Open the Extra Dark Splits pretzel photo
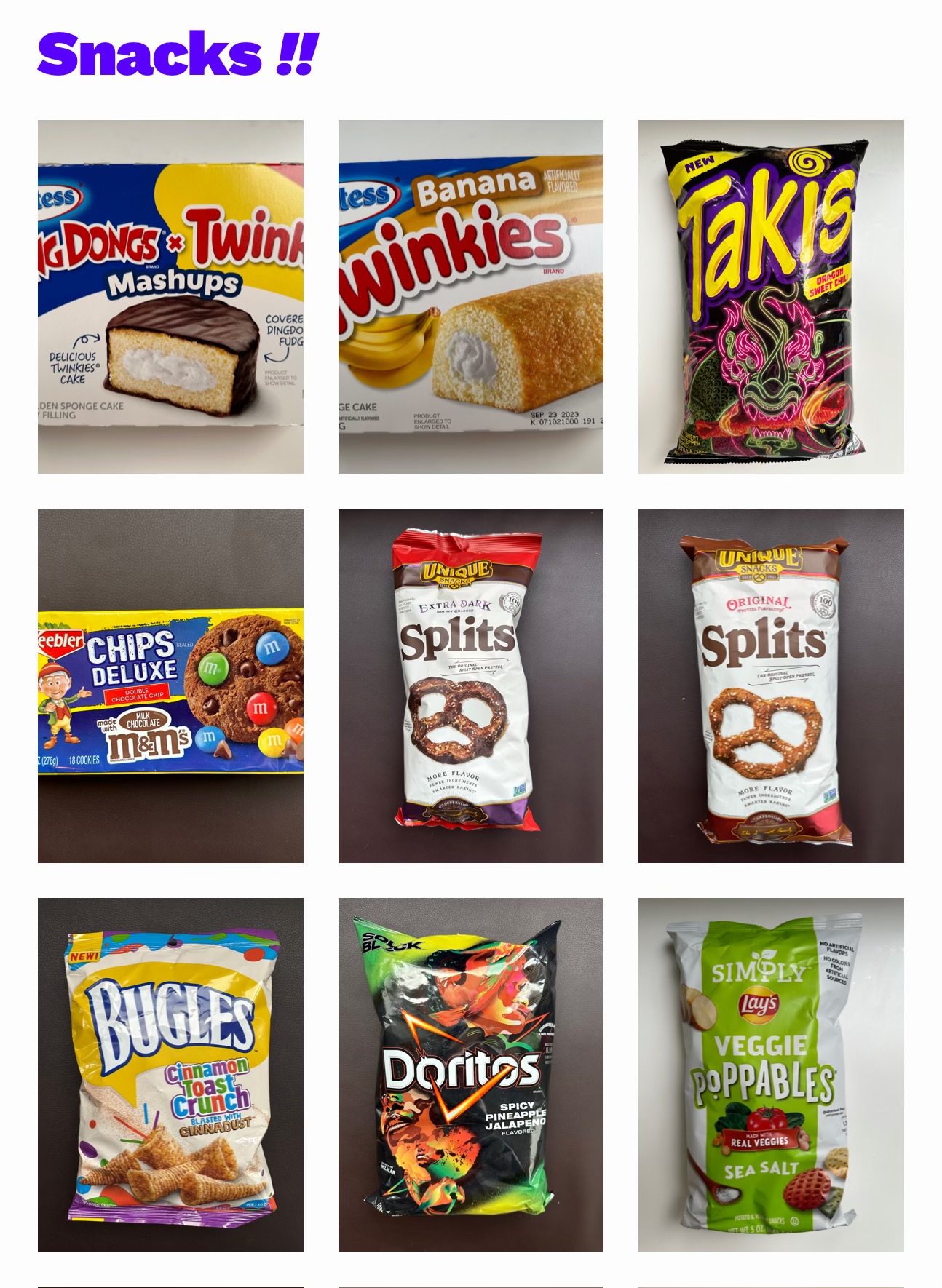 470,685
